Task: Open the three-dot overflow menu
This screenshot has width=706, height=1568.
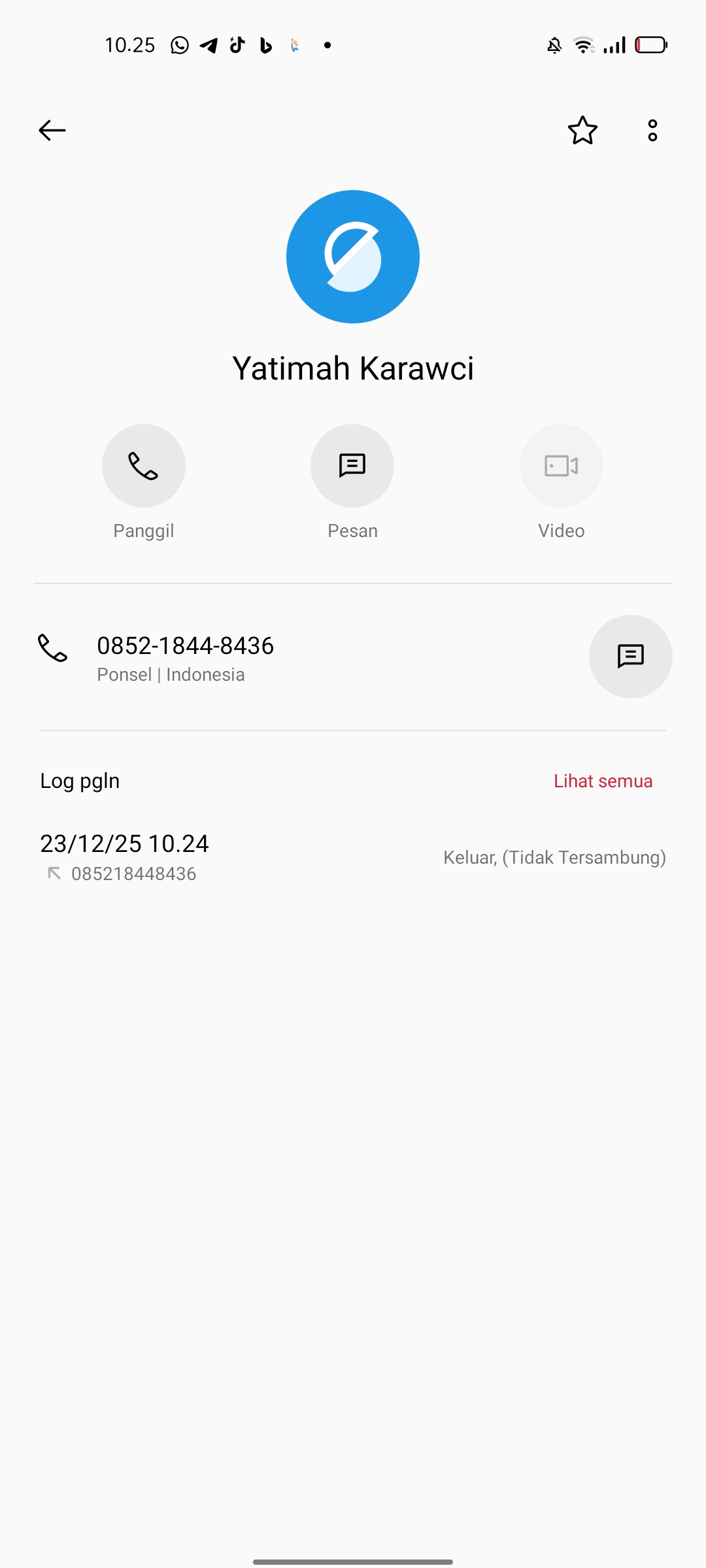Action: (x=652, y=131)
